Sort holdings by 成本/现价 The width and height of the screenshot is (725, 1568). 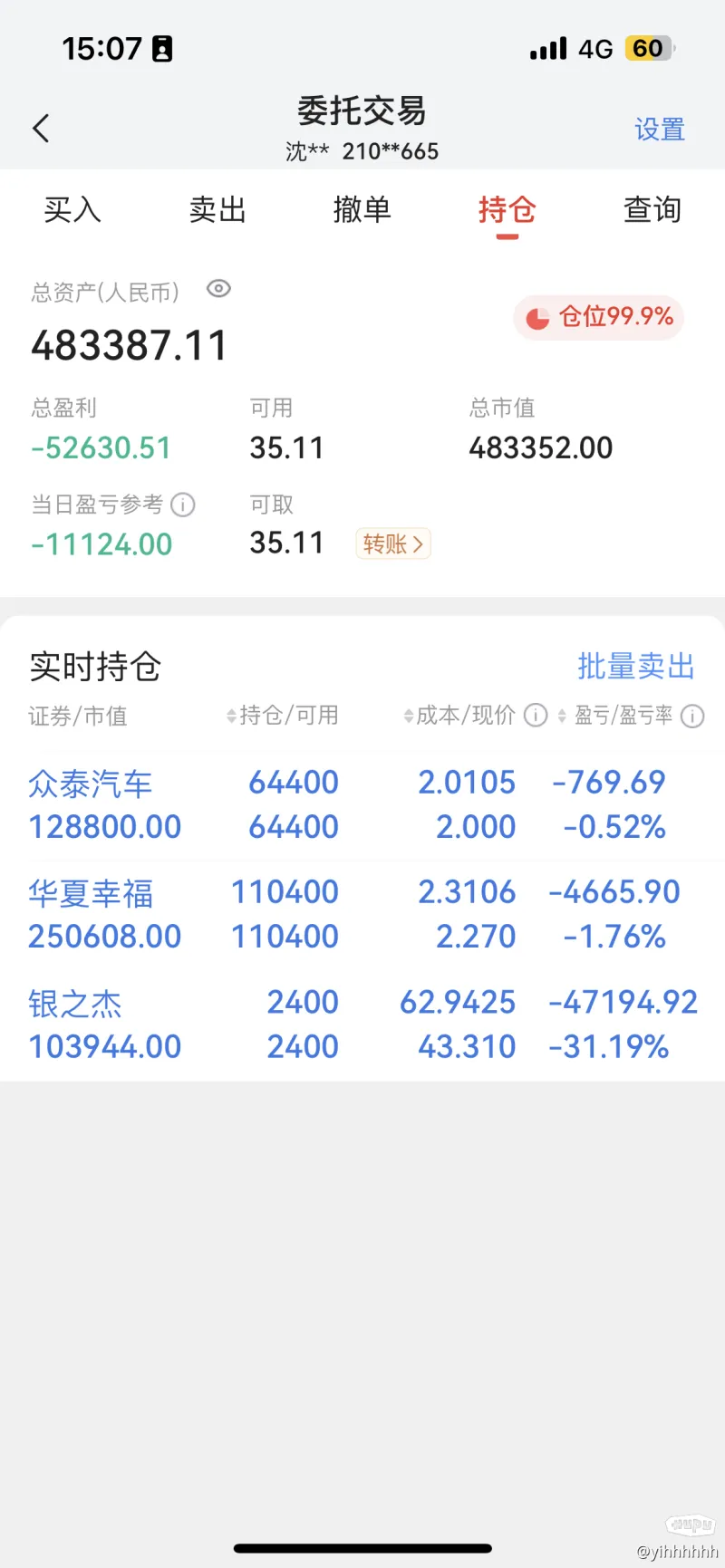pyautogui.click(x=459, y=716)
